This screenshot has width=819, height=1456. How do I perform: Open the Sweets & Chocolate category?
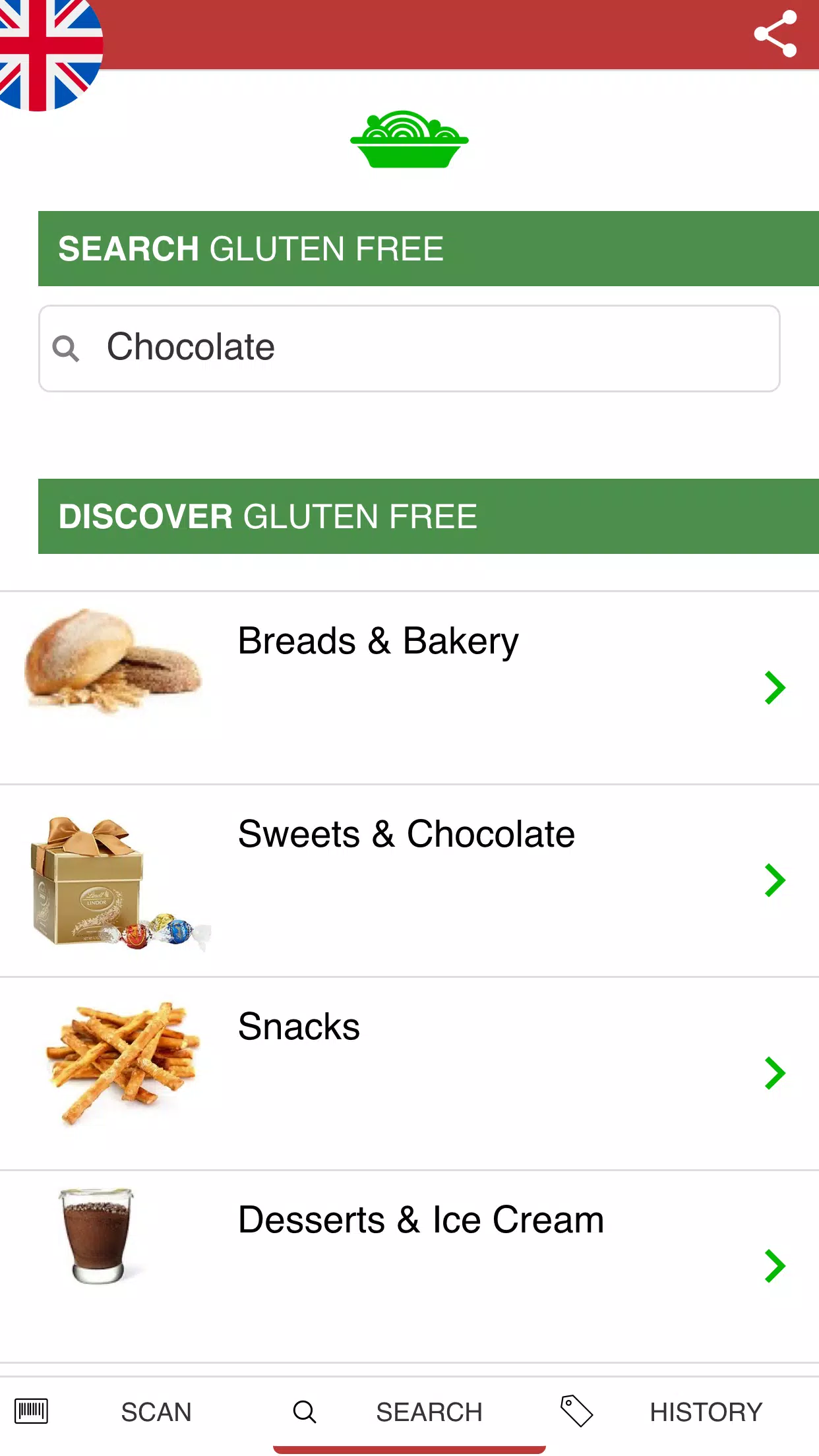(x=409, y=880)
